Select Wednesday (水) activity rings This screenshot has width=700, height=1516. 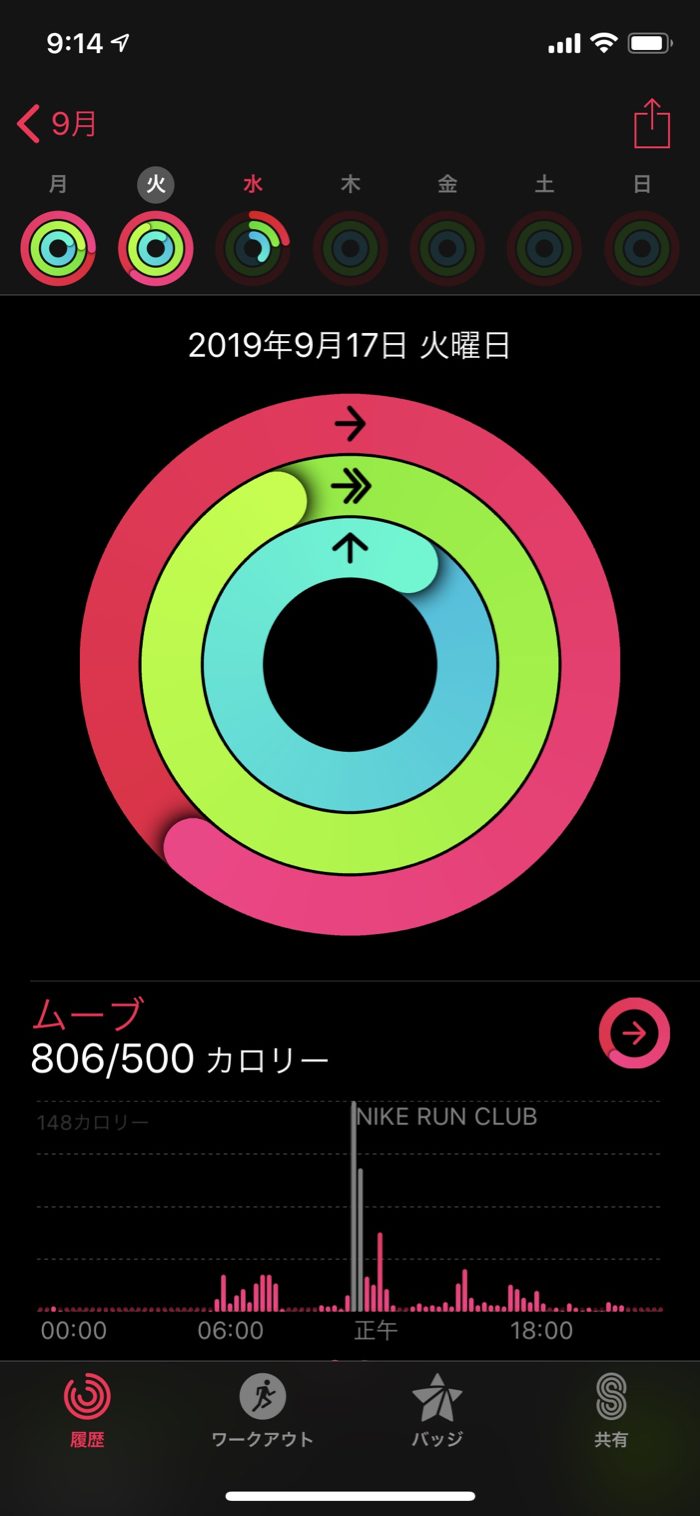click(x=253, y=248)
